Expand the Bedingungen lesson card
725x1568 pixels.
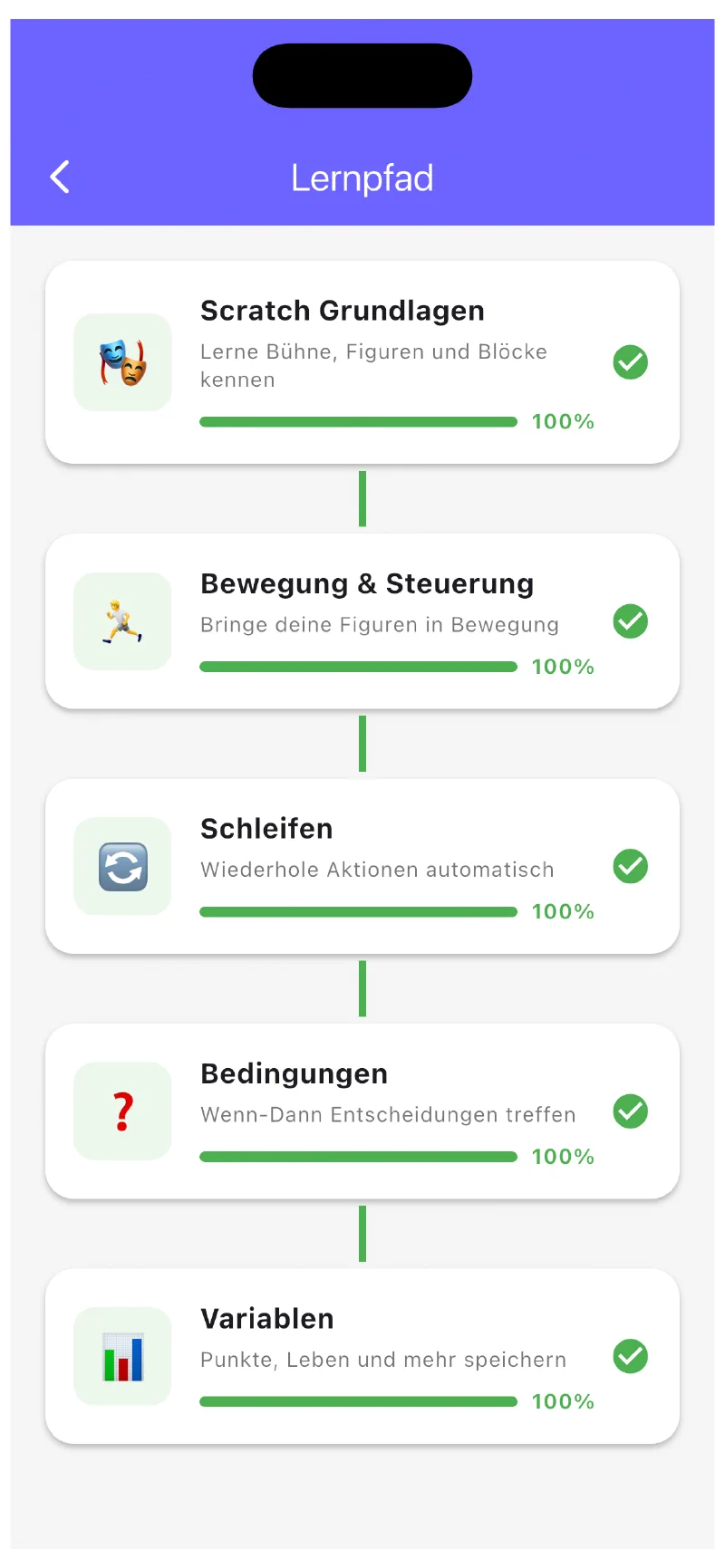click(362, 1111)
